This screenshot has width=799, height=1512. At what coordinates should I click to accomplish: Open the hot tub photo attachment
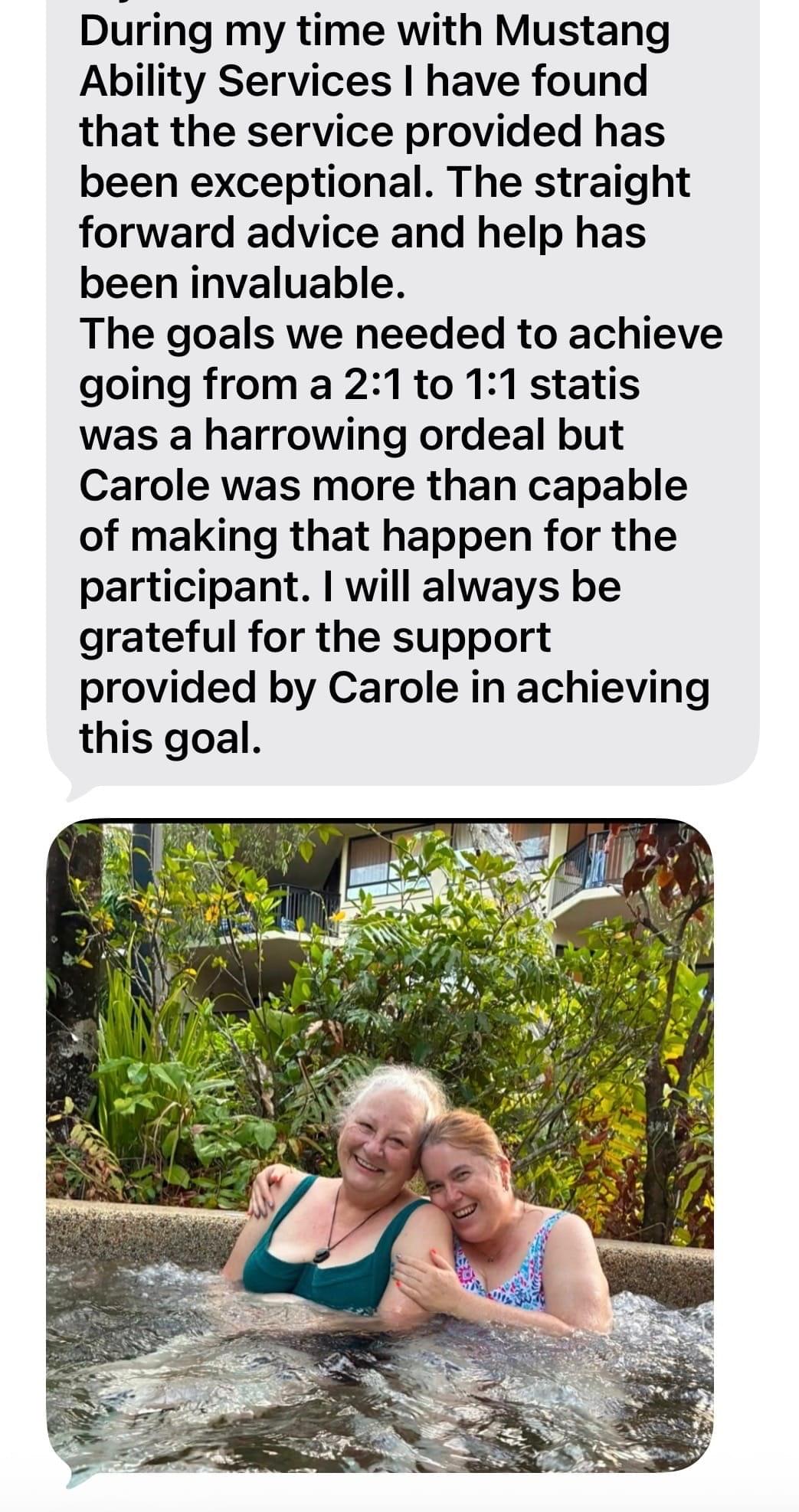pyautogui.click(x=380, y=1146)
